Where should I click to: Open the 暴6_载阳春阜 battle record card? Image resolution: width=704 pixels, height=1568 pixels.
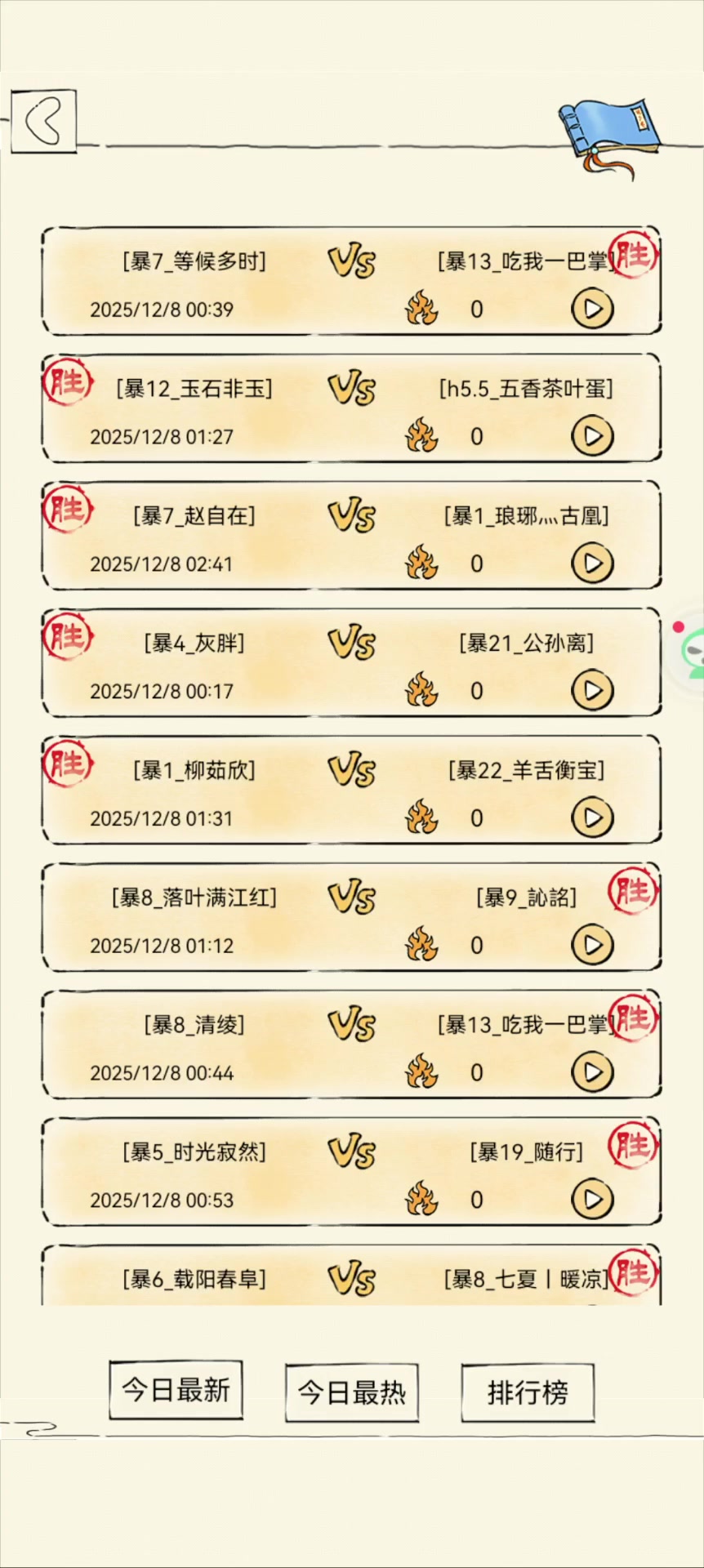(x=351, y=1279)
